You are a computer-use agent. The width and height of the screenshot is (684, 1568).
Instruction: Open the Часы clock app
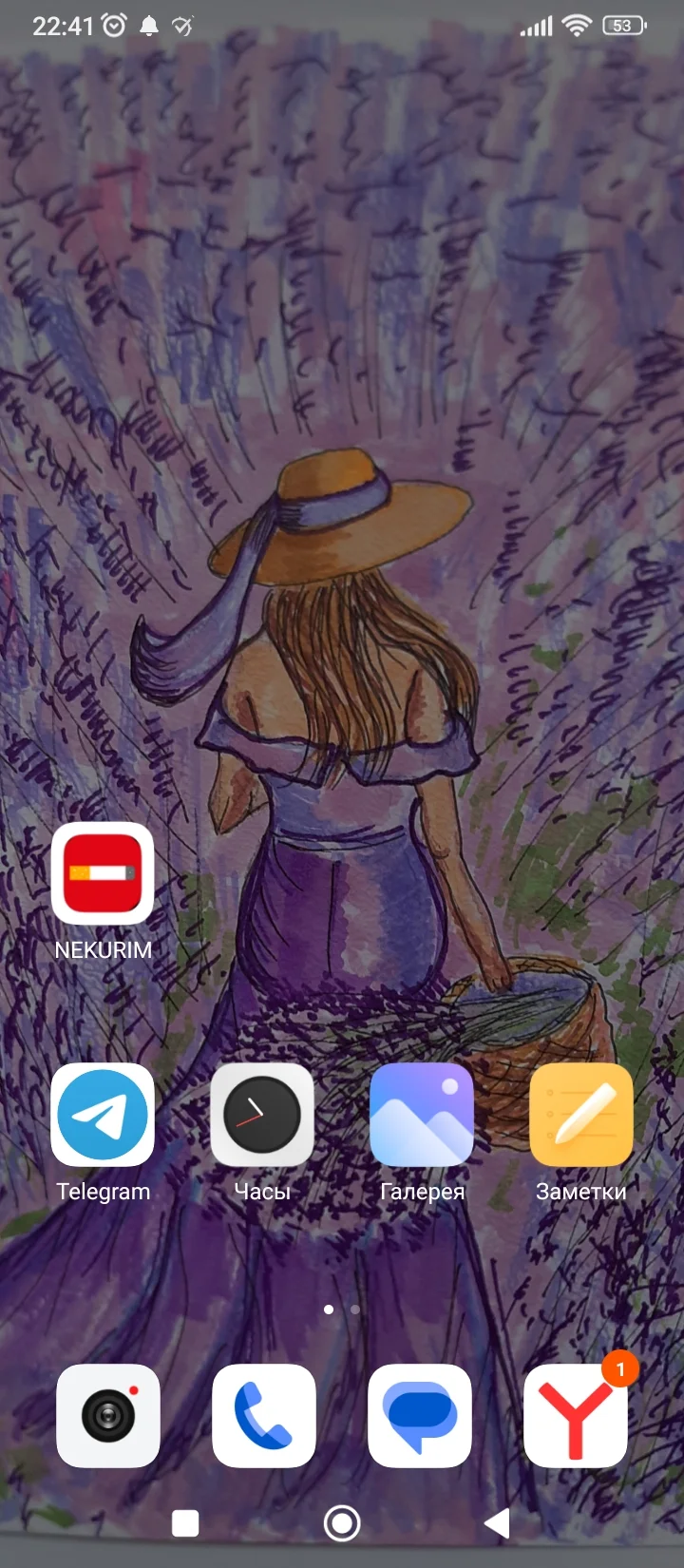(262, 1114)
